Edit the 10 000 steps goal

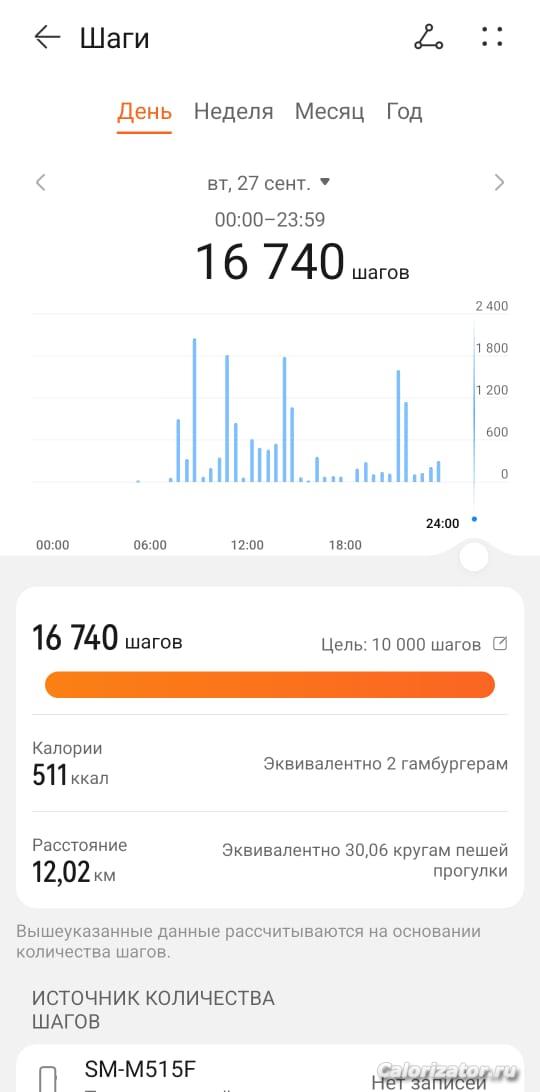click(500, 644)
